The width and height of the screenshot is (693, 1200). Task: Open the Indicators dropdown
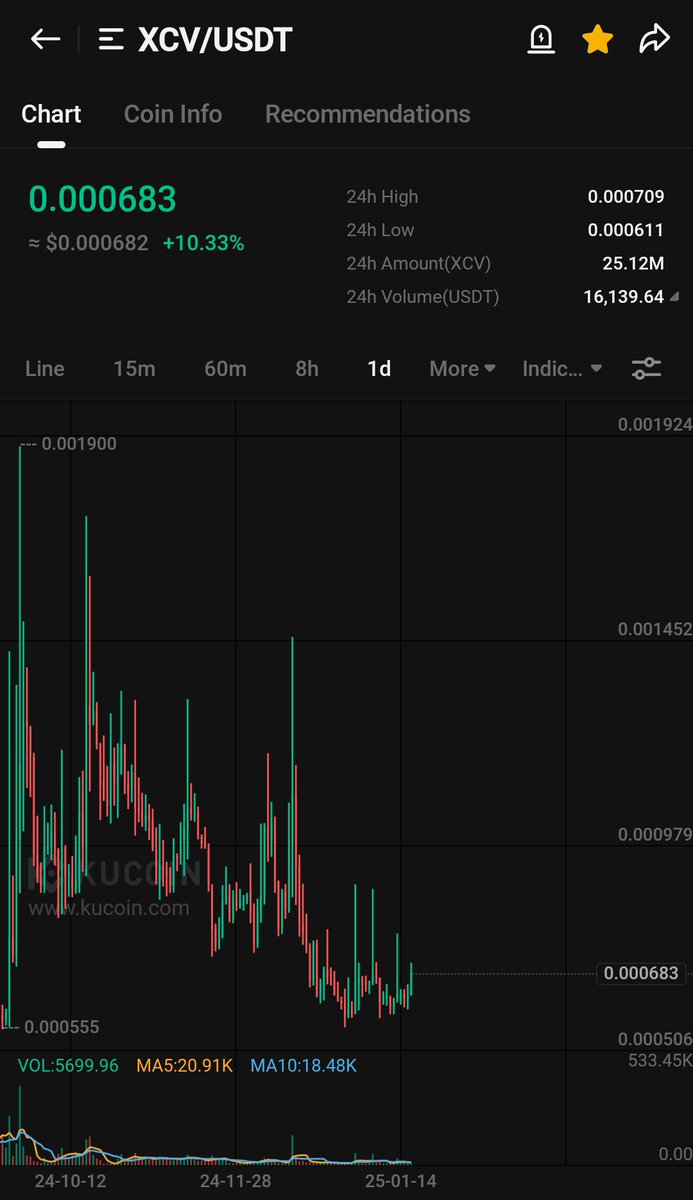[x=562, y=368]
